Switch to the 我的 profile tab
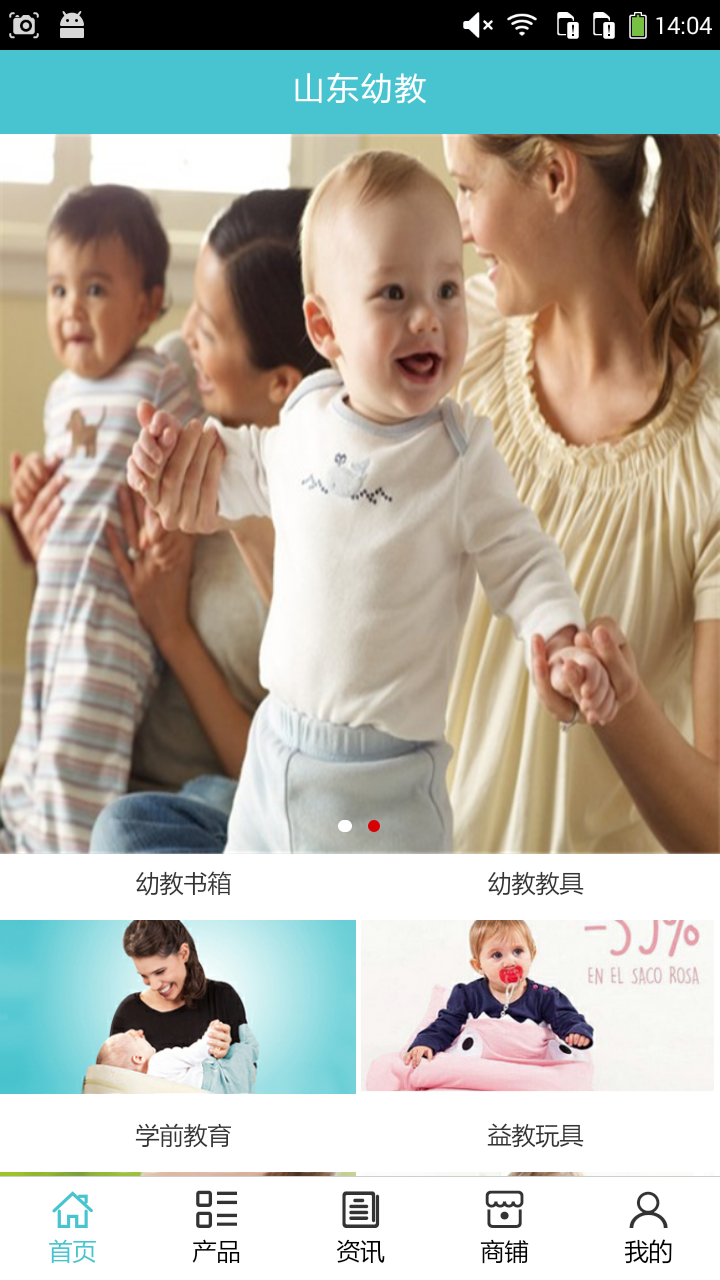720x1280 pixels. pyautogui.click(x=648, y=1228)
